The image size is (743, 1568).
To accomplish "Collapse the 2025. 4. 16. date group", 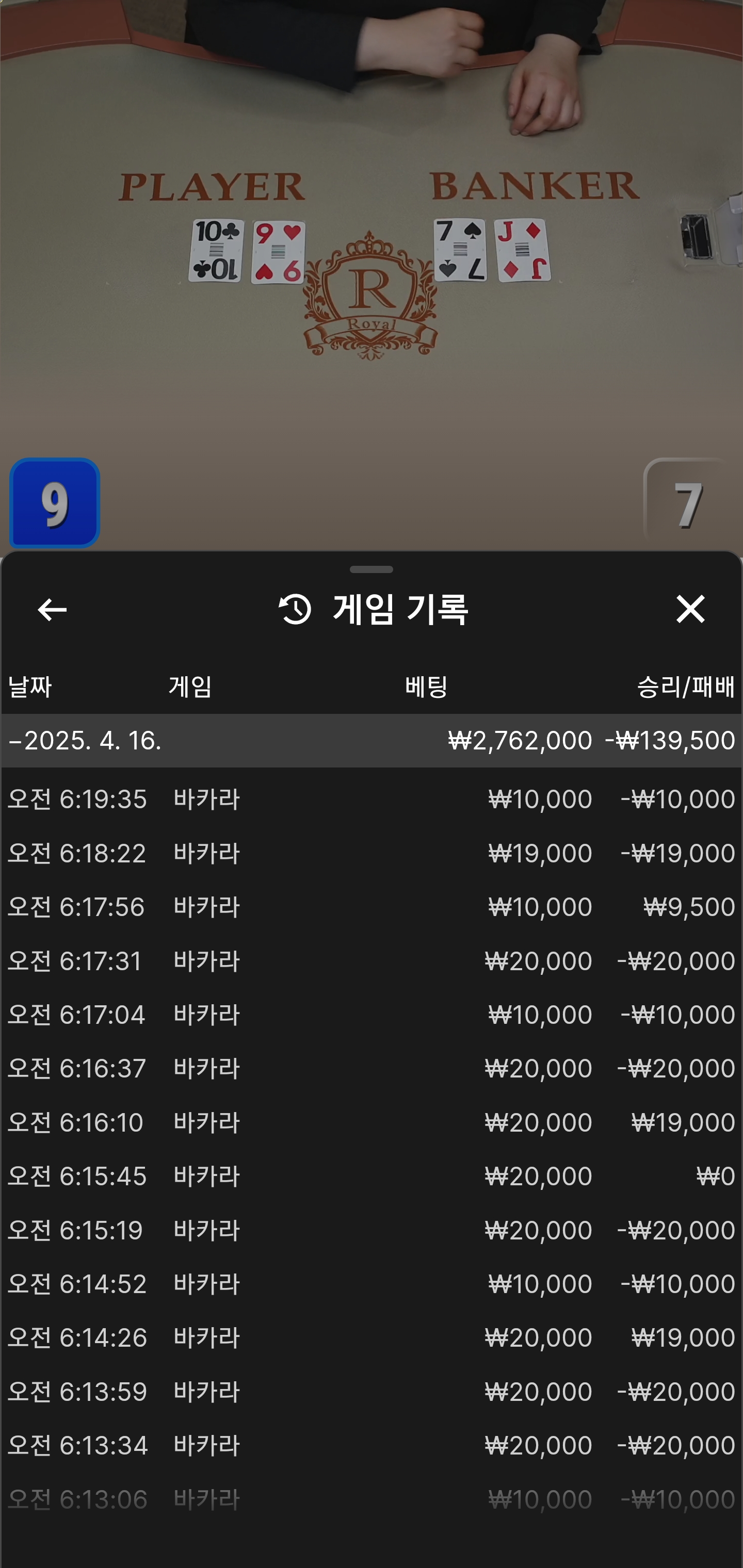I will pyautogui.click(x=85, y=741).
